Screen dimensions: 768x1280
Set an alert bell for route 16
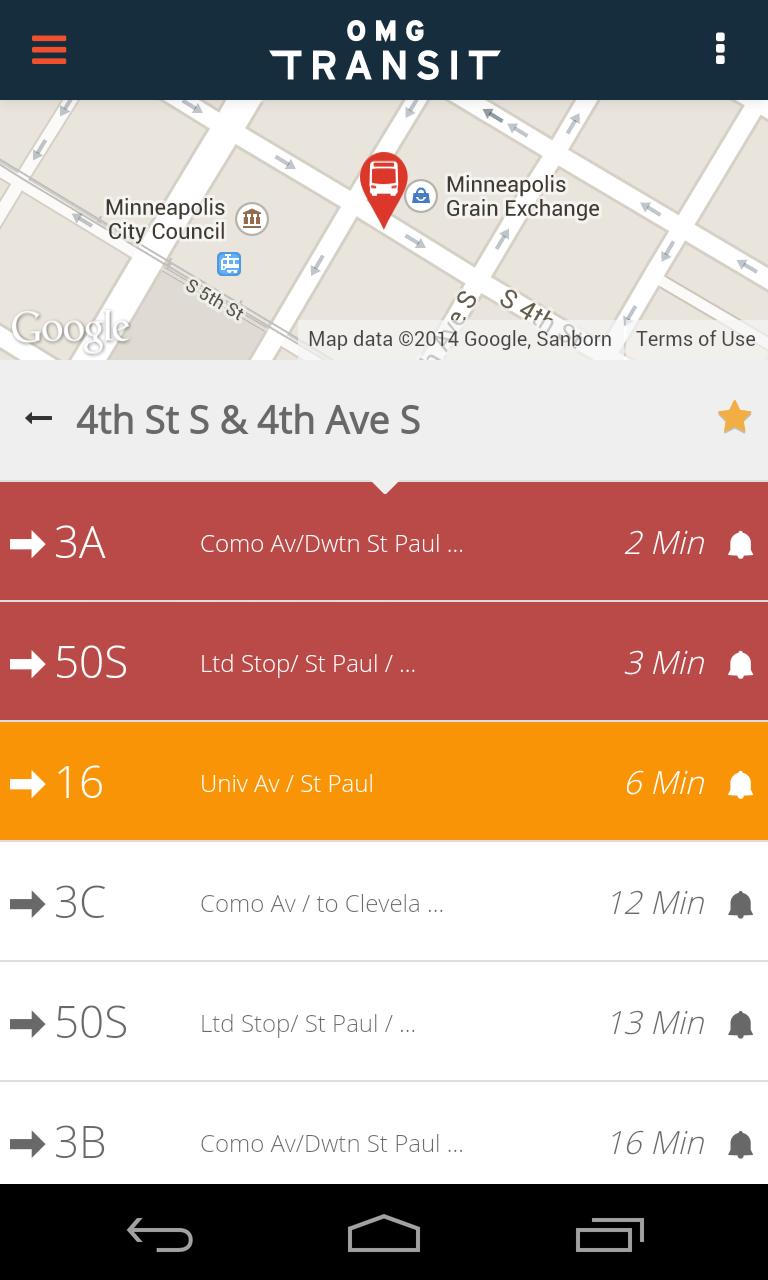click(740, 785)
